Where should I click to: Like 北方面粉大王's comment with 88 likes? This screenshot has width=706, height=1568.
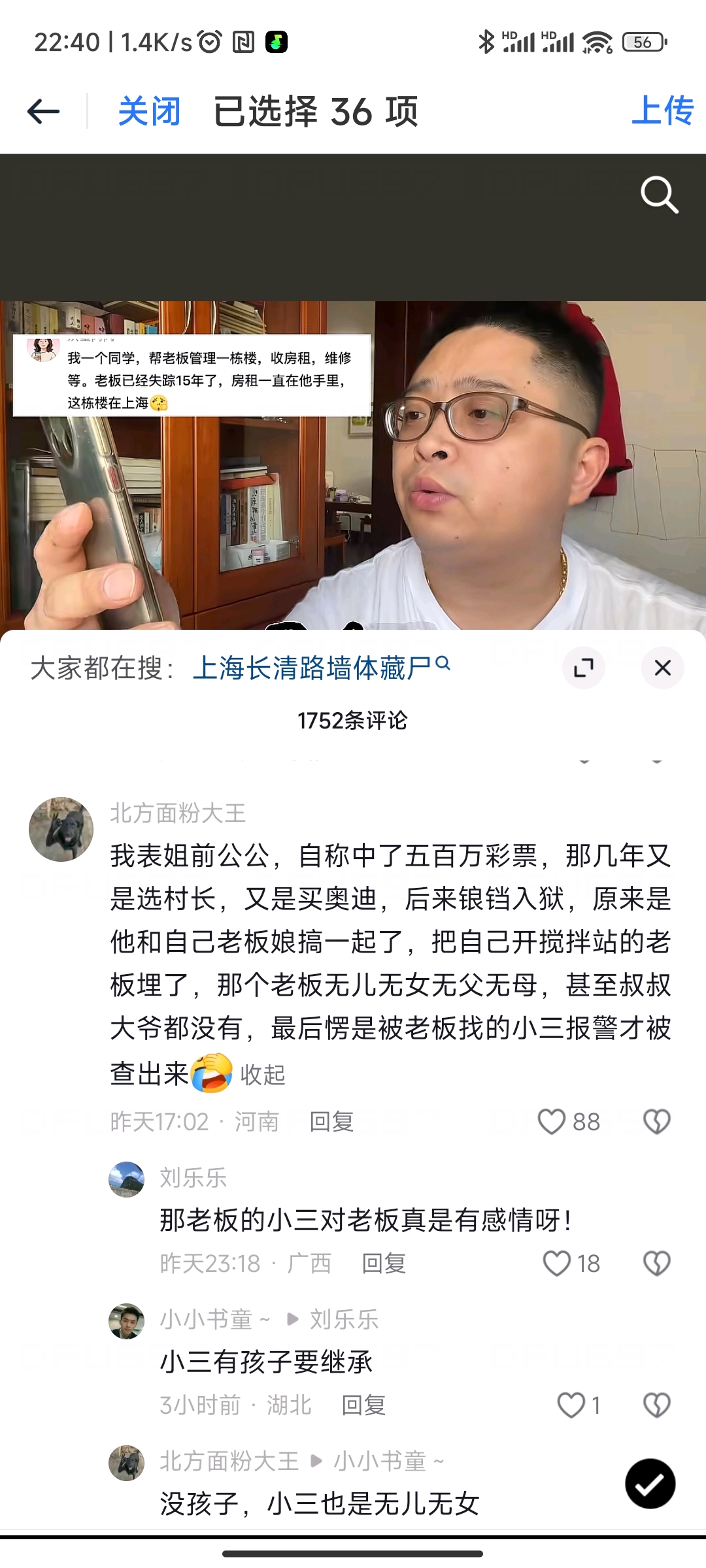(551, 1122)
